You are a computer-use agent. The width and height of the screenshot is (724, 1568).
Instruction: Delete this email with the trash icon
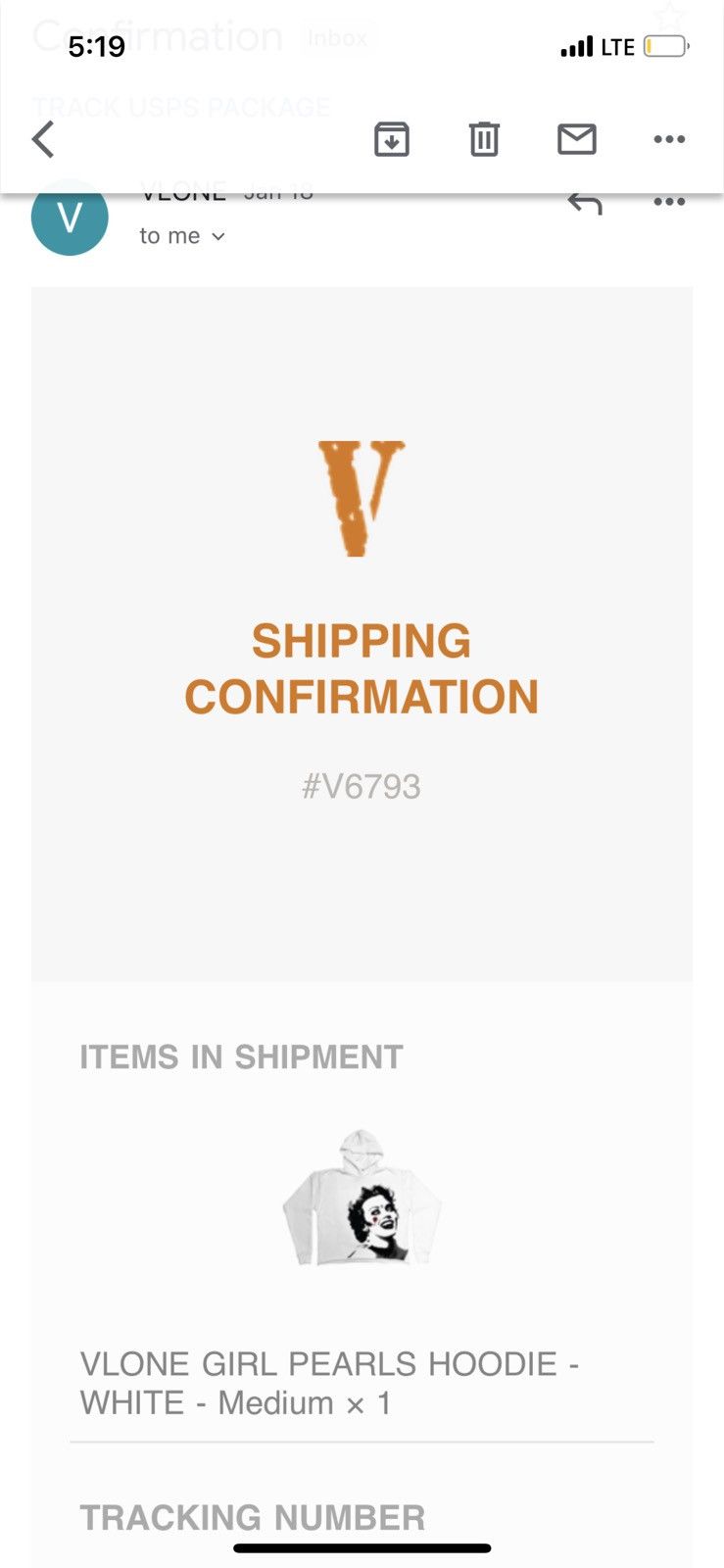(x=484, y=139)
